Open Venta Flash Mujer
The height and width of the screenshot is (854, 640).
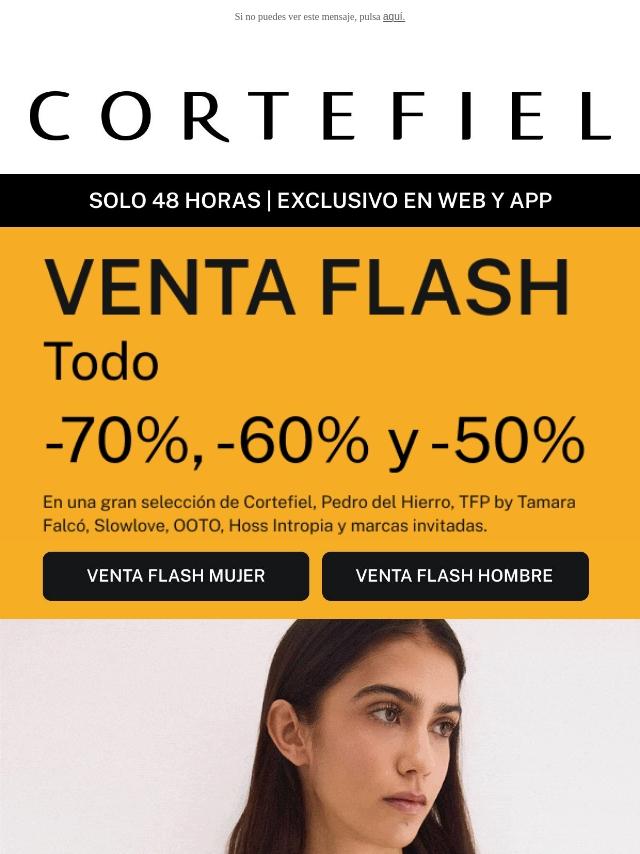pos(176,576)
